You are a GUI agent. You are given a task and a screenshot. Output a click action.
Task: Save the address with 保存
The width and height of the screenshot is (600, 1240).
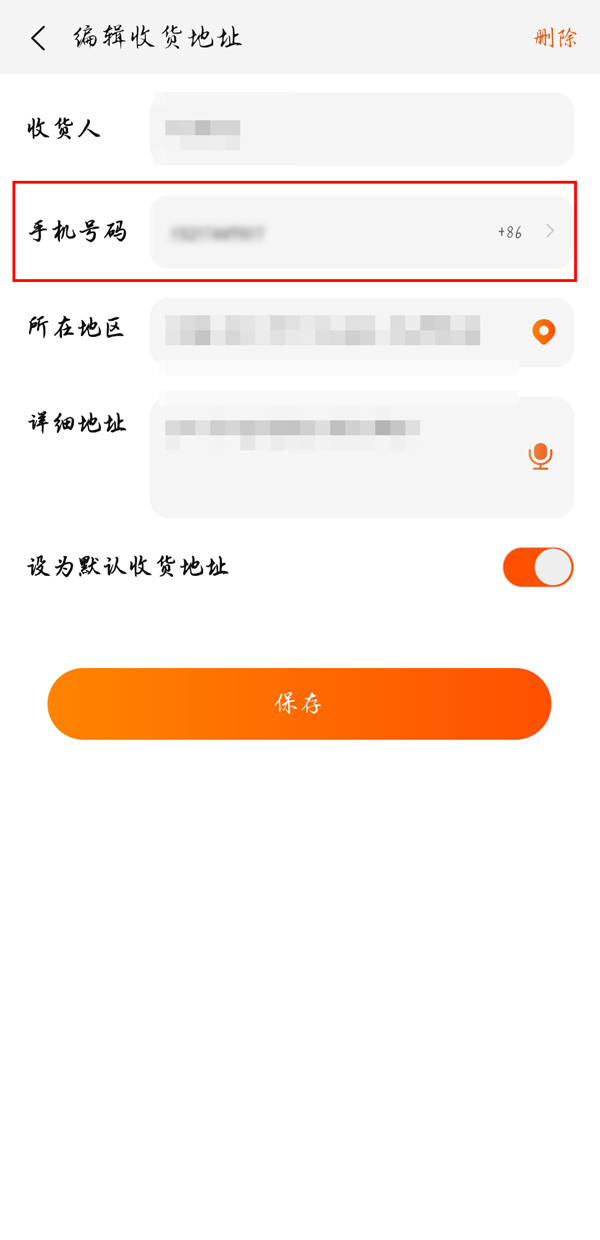coord(299,704)
